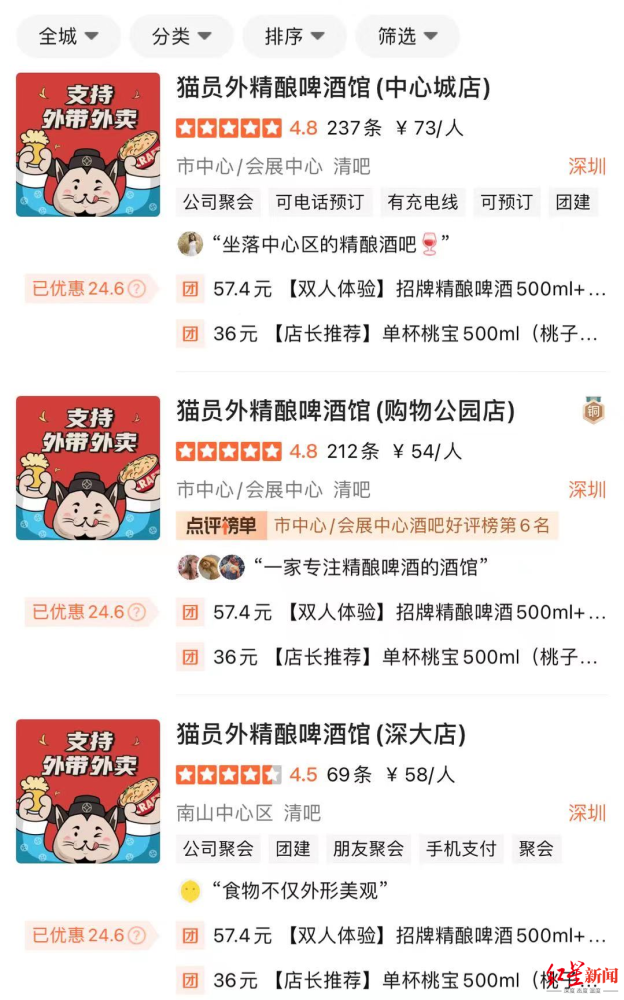
Task: Open the 全城 area dropdown
Action: coord(68,36)
